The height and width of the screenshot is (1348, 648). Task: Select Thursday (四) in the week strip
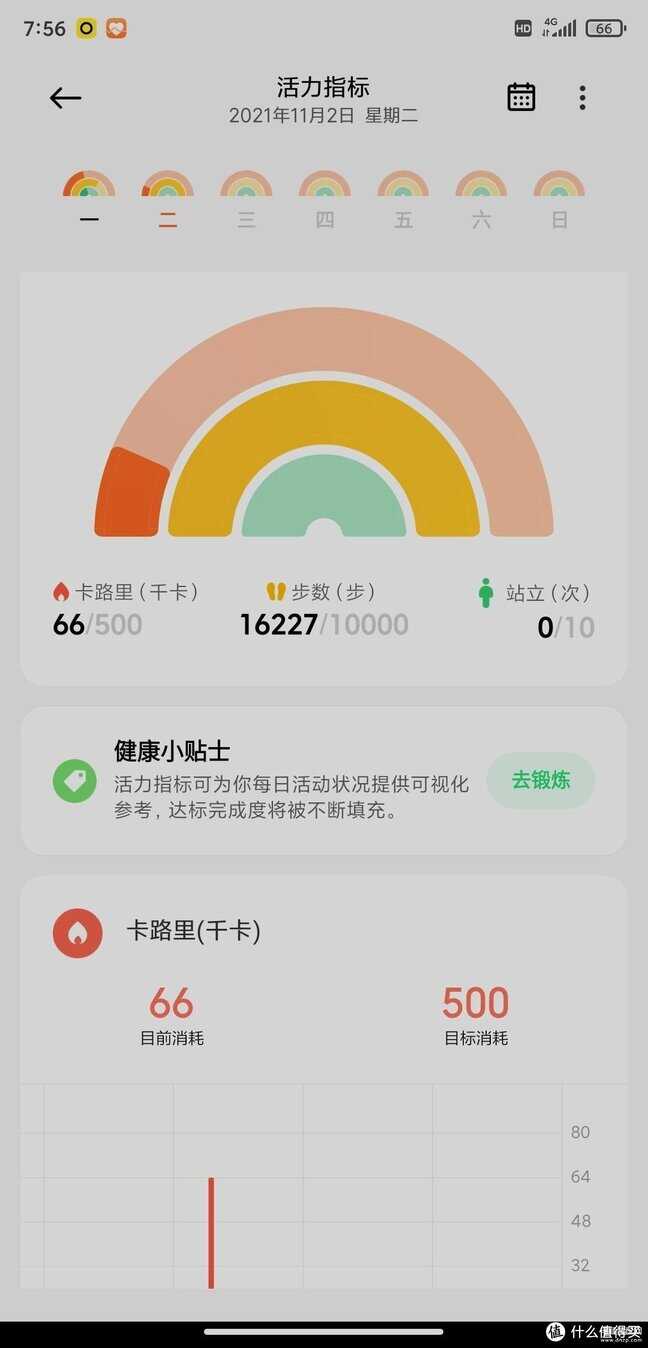tap(325, 200)
